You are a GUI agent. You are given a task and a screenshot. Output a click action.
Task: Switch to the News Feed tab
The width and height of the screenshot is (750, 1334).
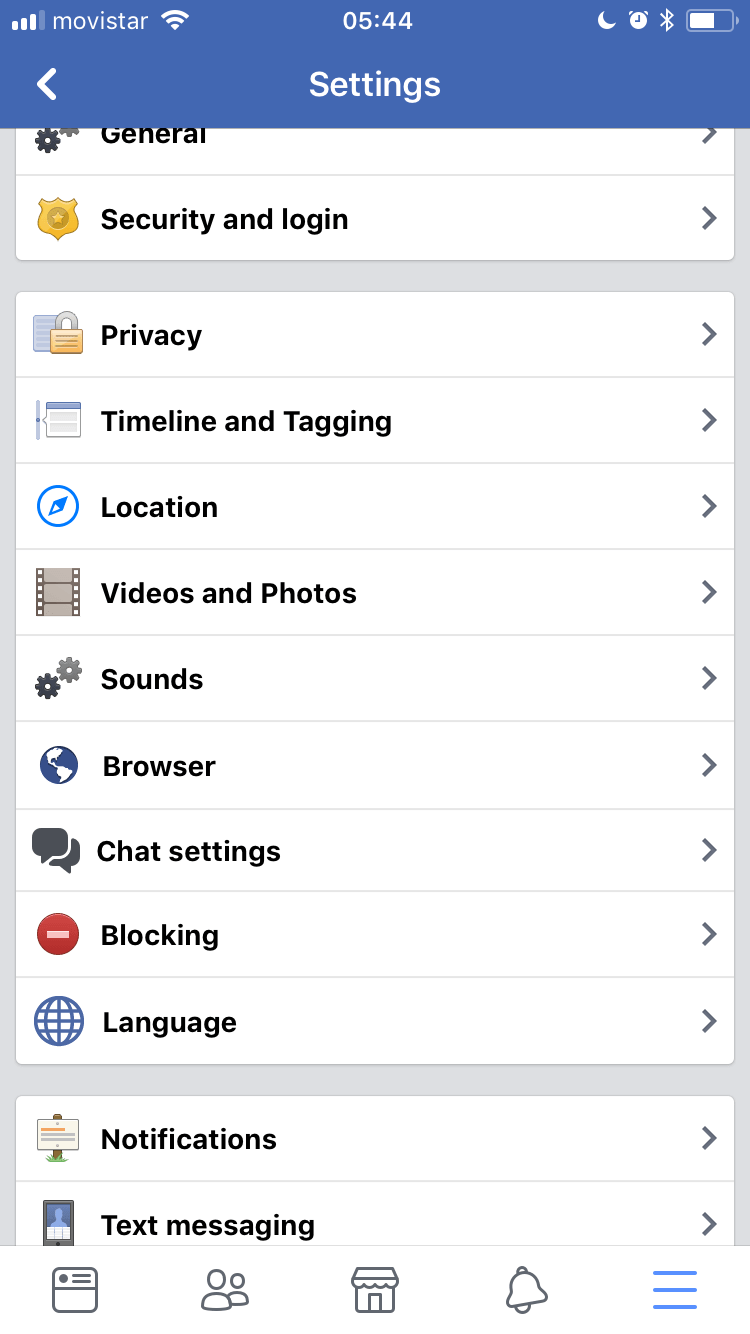(75, 1290)
